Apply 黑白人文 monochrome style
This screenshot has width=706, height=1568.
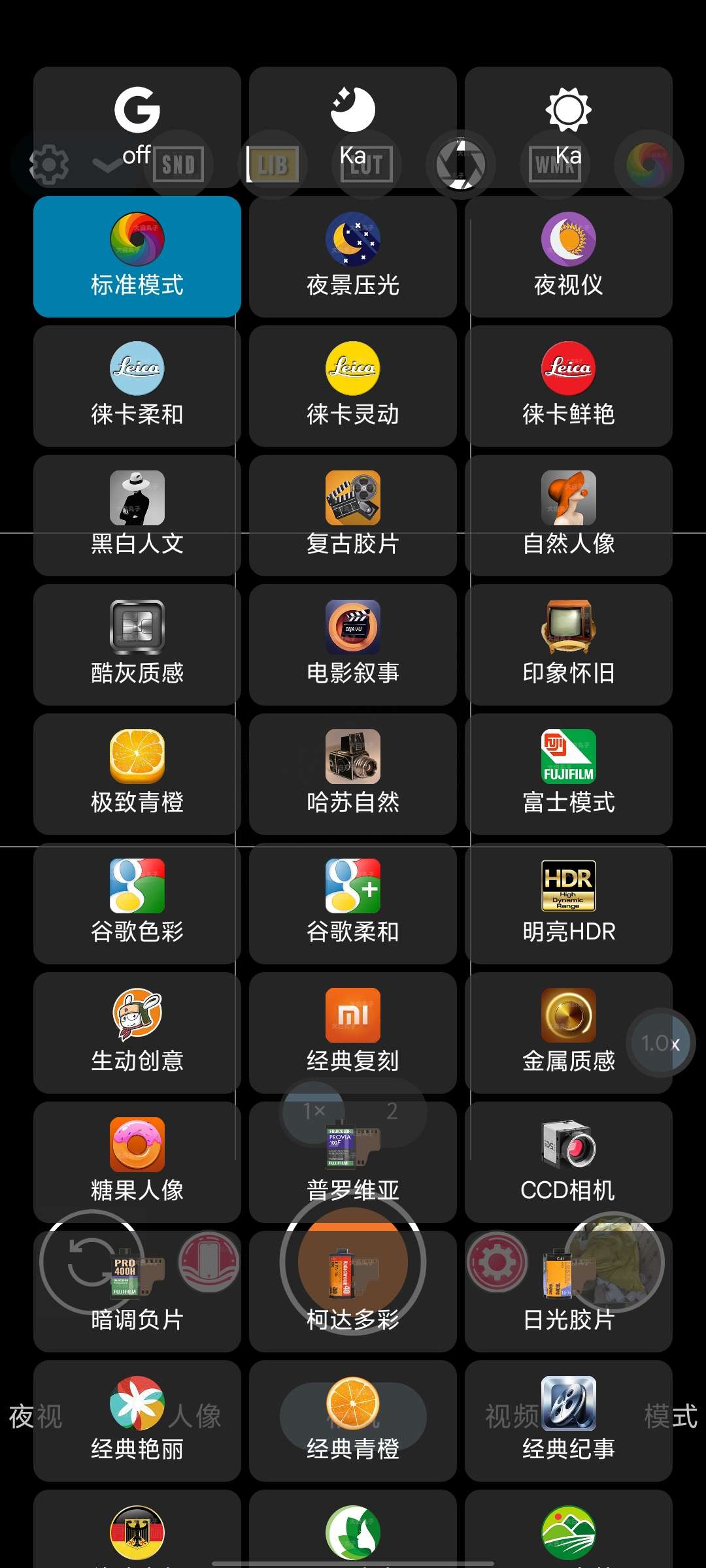137,515
